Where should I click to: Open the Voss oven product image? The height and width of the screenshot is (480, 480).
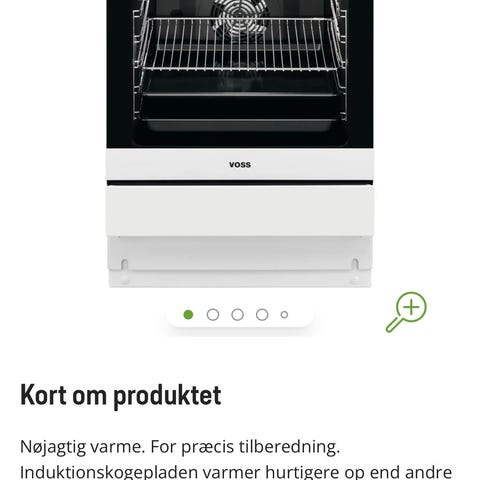click(x=240, y=144)
